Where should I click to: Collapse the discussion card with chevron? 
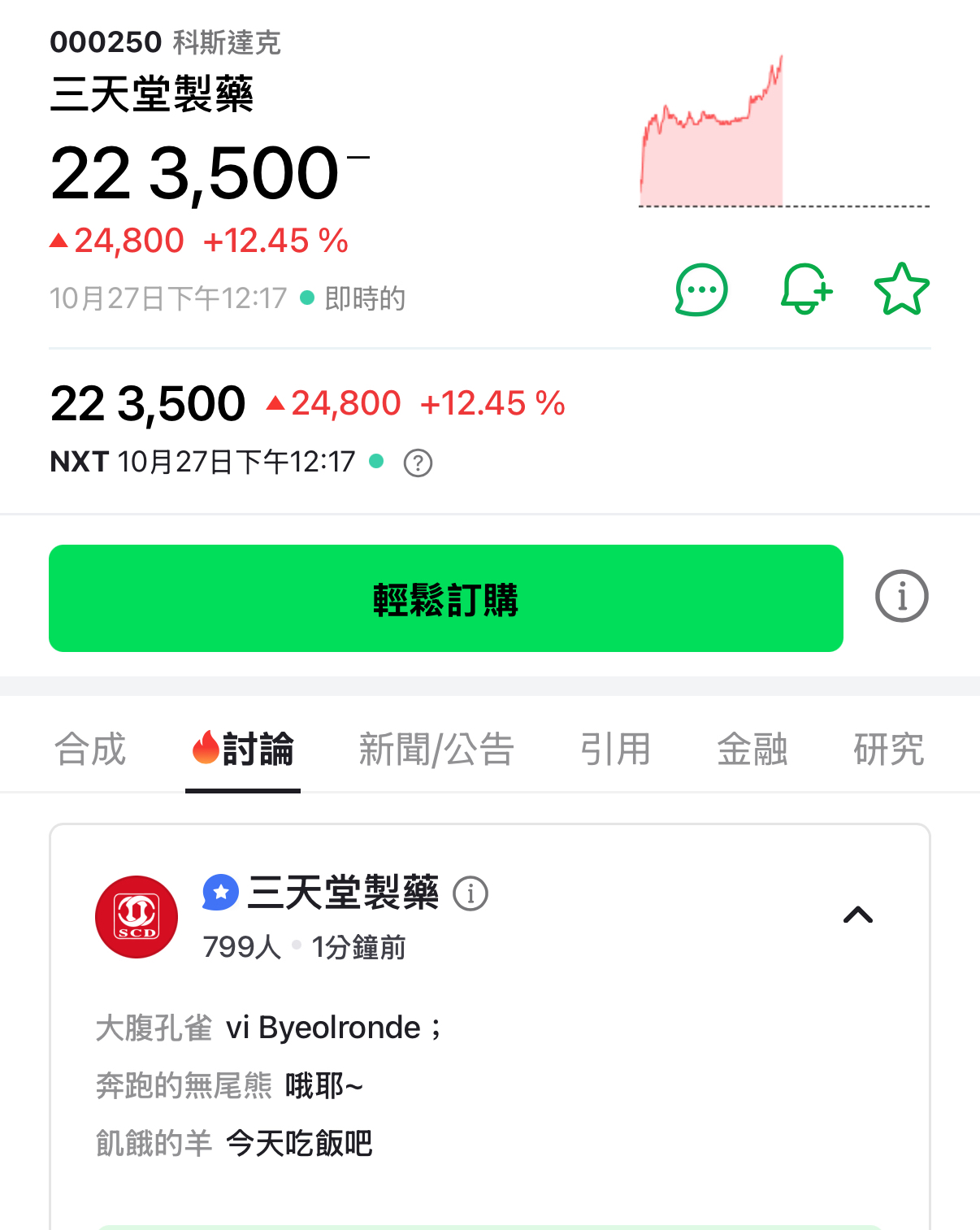click(859, 915)
